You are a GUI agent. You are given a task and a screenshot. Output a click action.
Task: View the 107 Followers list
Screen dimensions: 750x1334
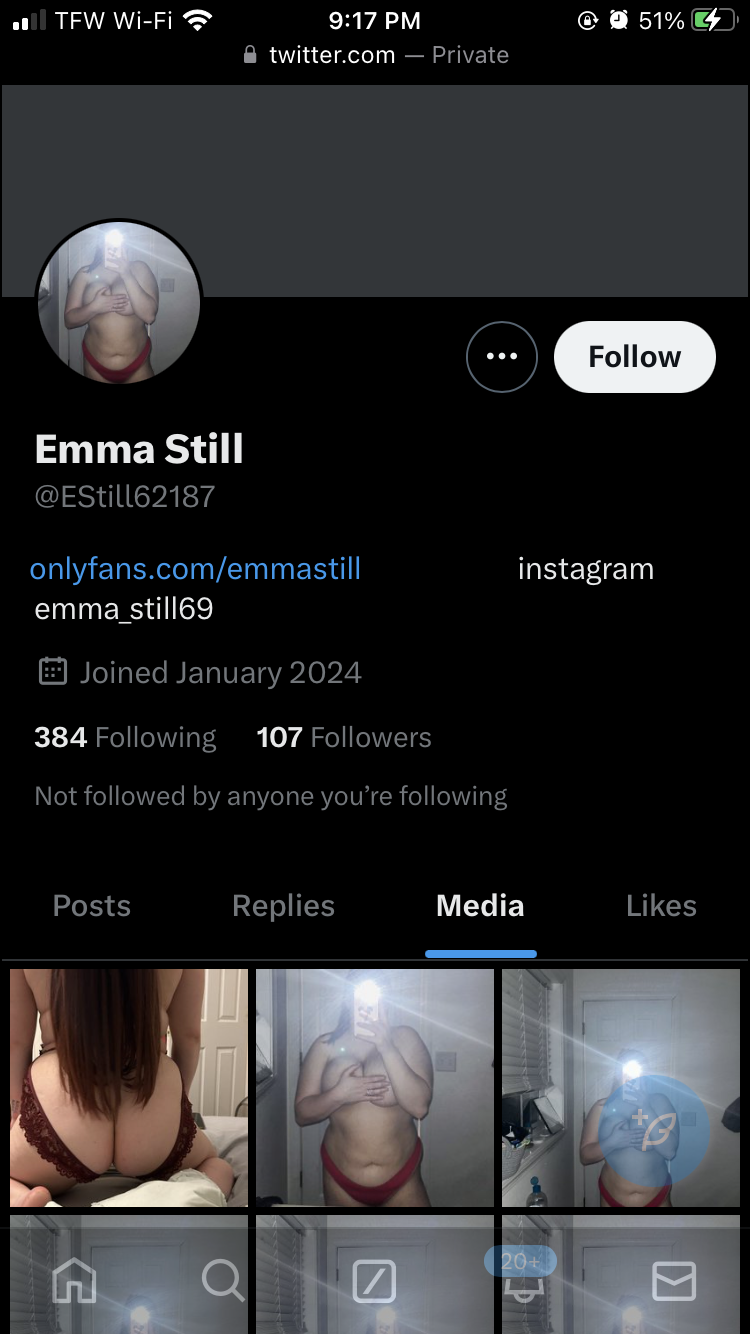[344, 738]
